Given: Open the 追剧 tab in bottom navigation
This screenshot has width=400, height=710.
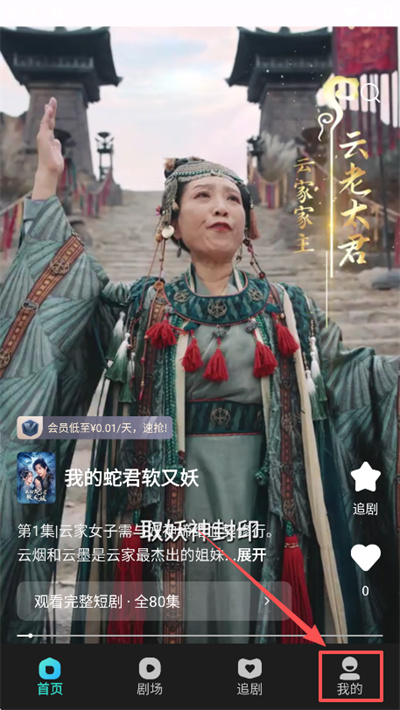Looking at the screenshot, I should tap(250, 676).
